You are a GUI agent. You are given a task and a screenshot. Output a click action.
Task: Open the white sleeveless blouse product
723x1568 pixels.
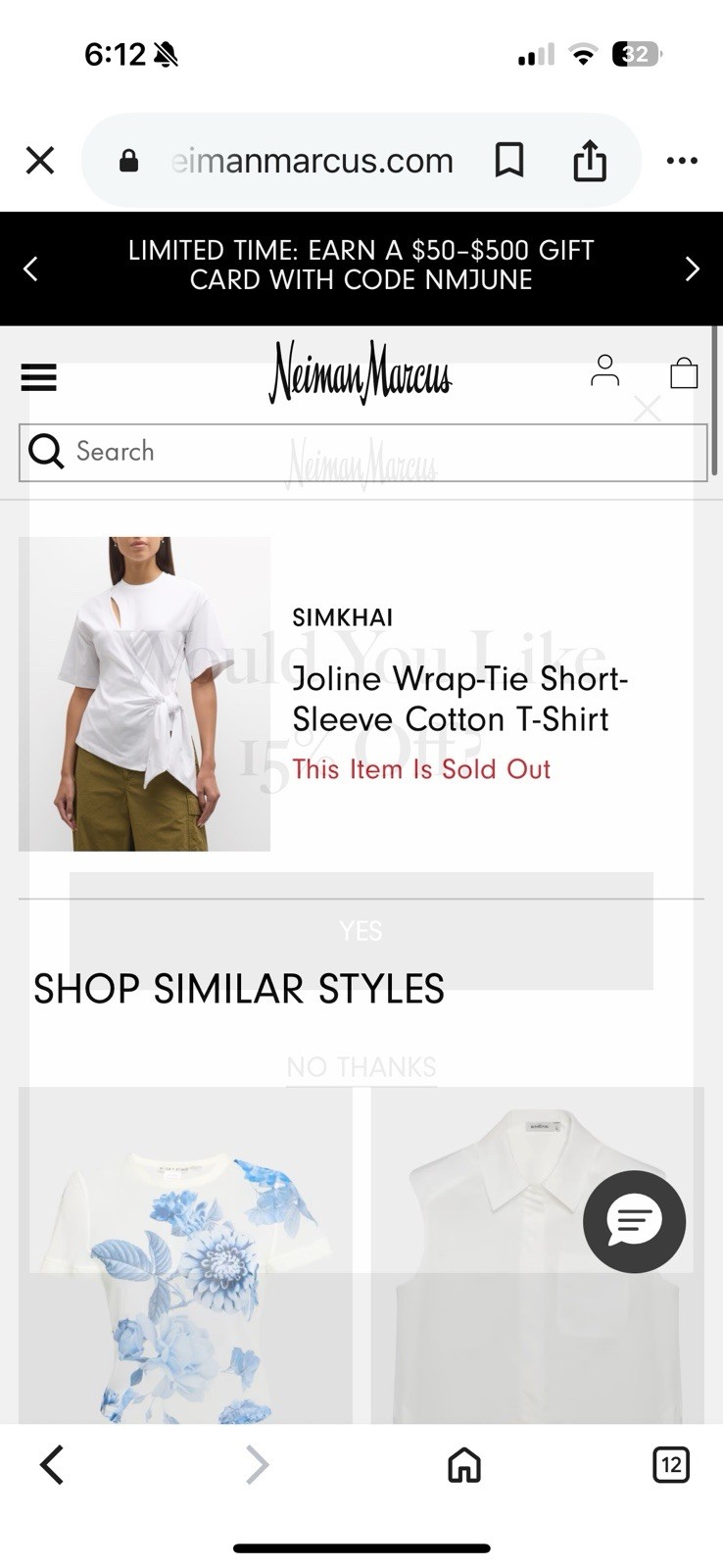tap(537, 1254)
